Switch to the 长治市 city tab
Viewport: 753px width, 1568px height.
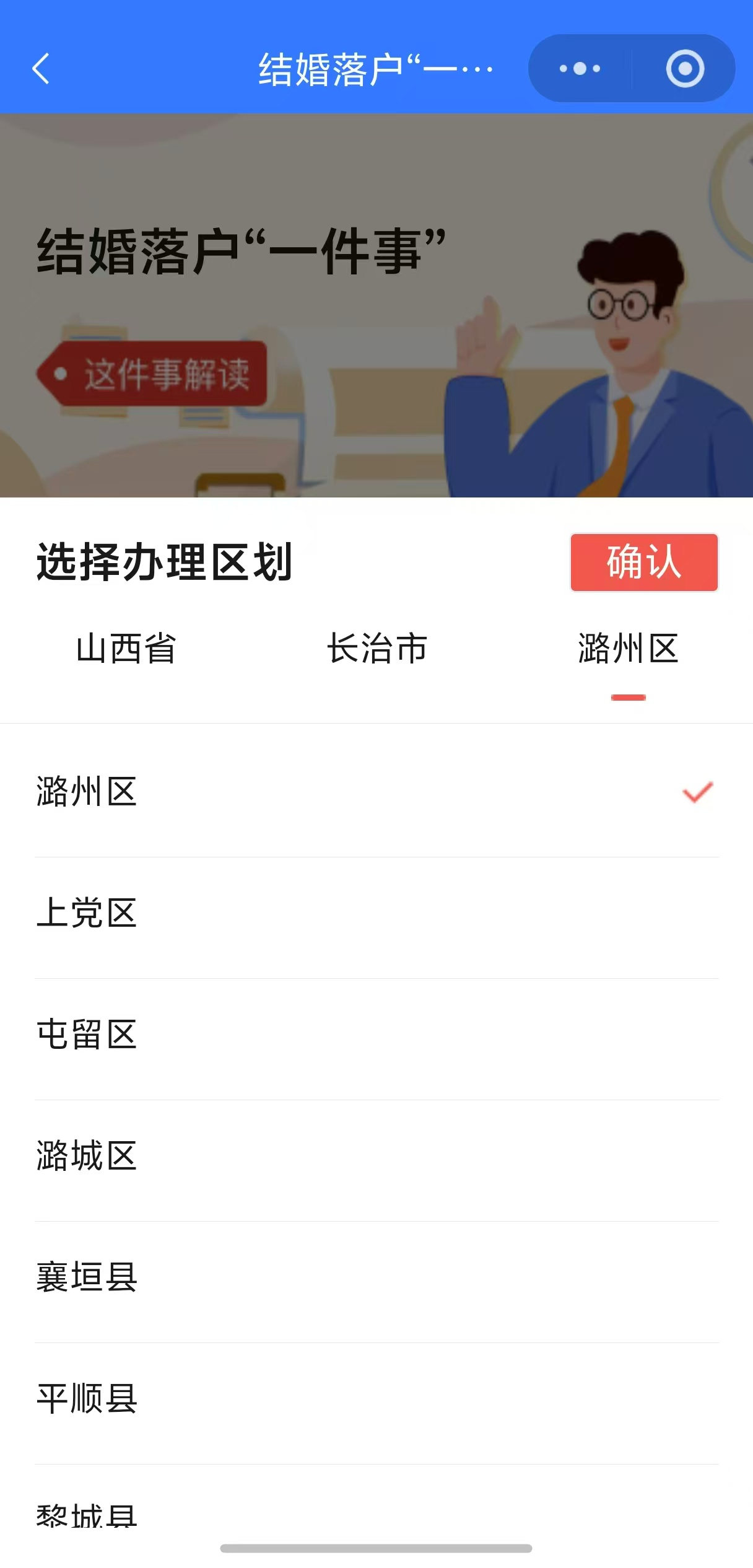(x=376, y=649)
